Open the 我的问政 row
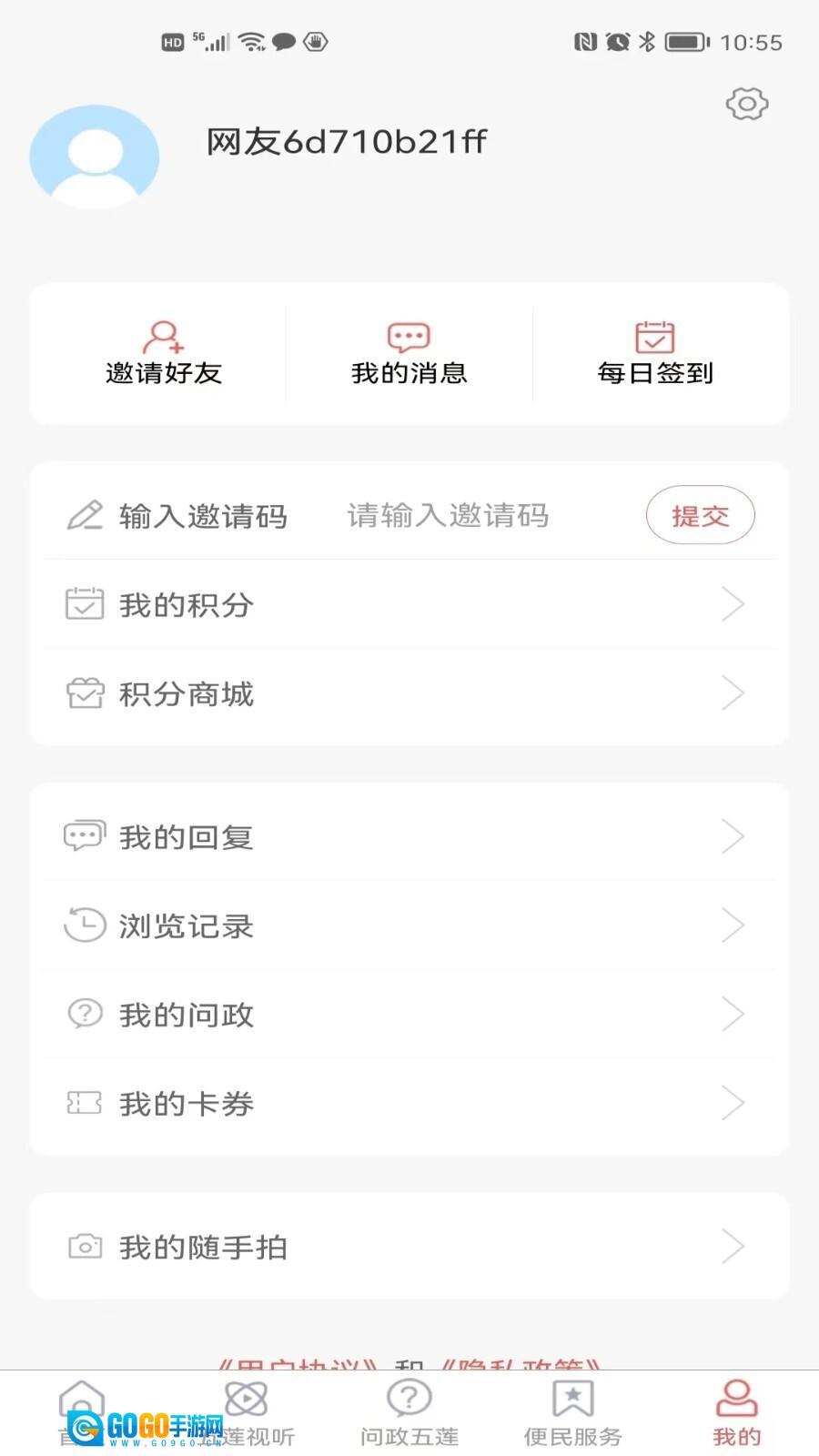Viewport: 819px width, 1456px height. 409,1015
